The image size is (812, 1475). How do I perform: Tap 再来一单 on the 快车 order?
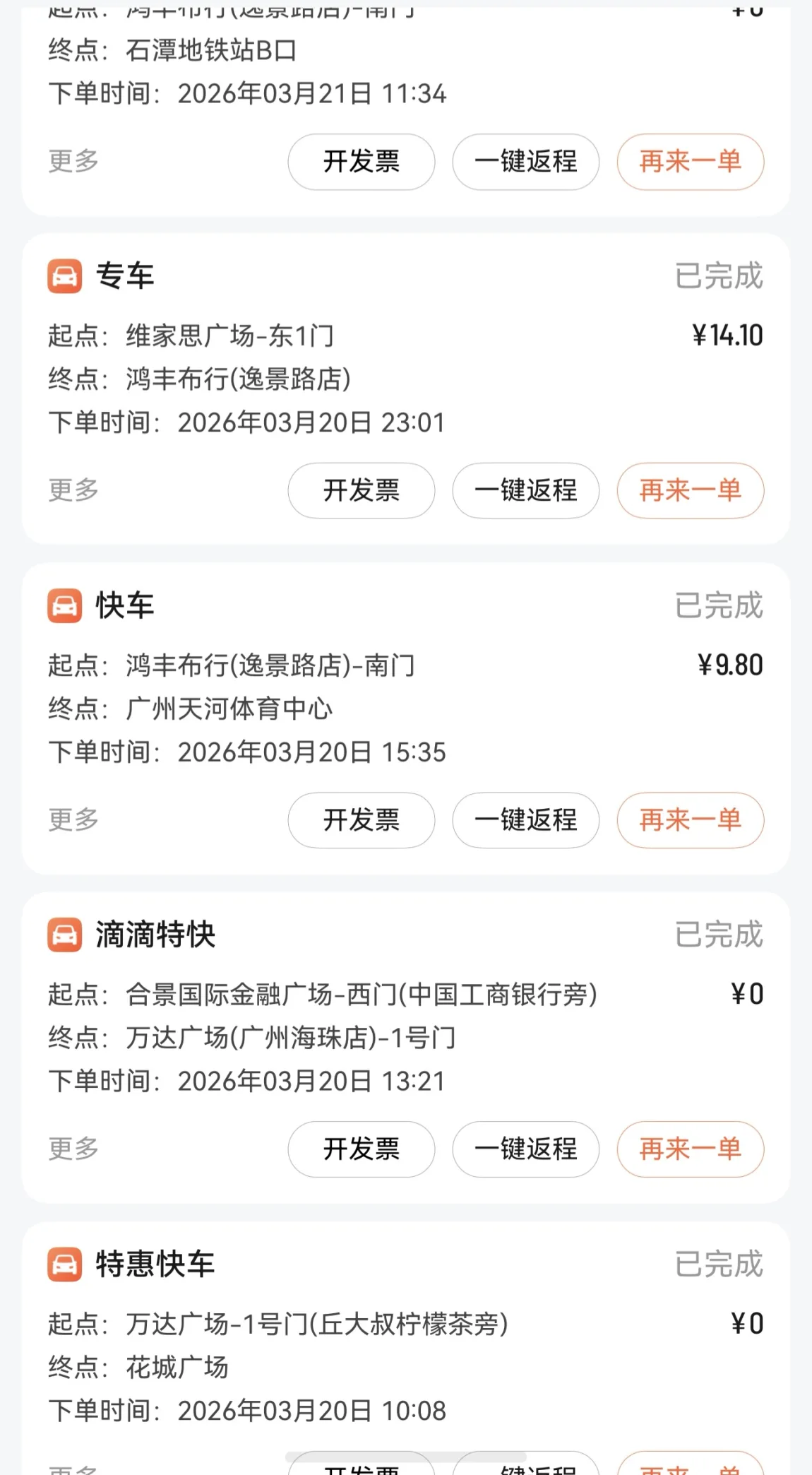click(x=690, y=820)
